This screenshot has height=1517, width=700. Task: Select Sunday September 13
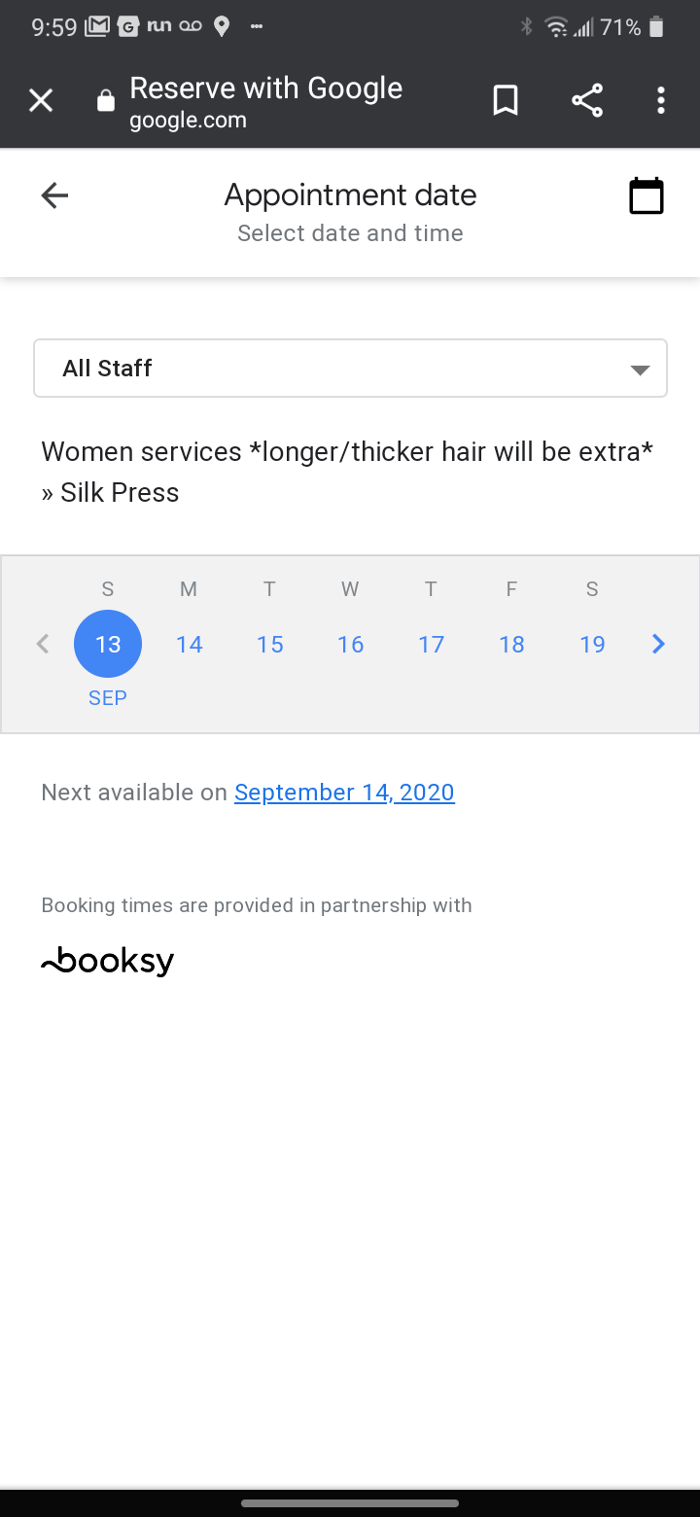(x=108, y=644)
